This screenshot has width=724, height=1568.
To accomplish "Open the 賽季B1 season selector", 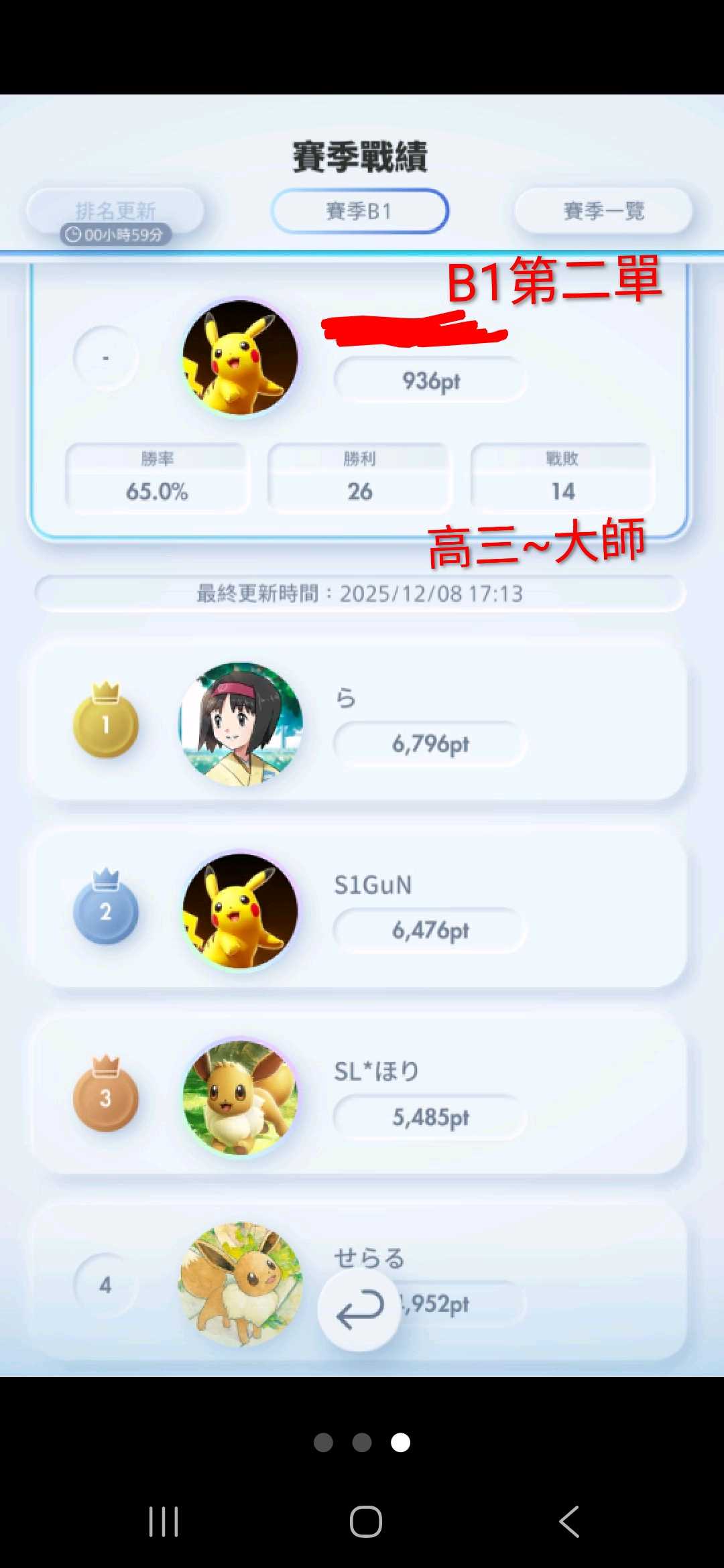I will pos(360,211).
